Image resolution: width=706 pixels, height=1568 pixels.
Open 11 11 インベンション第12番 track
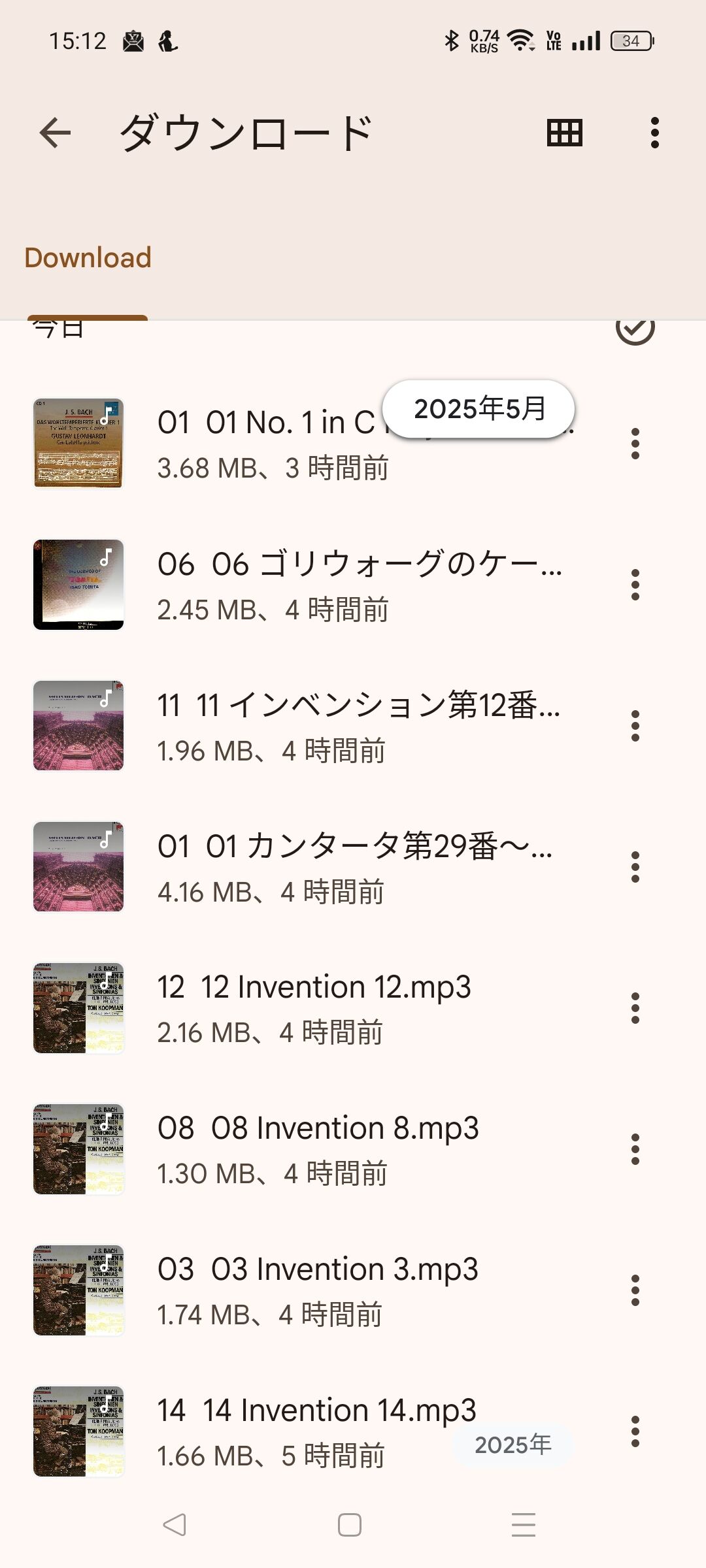click(x=358, y=726)
